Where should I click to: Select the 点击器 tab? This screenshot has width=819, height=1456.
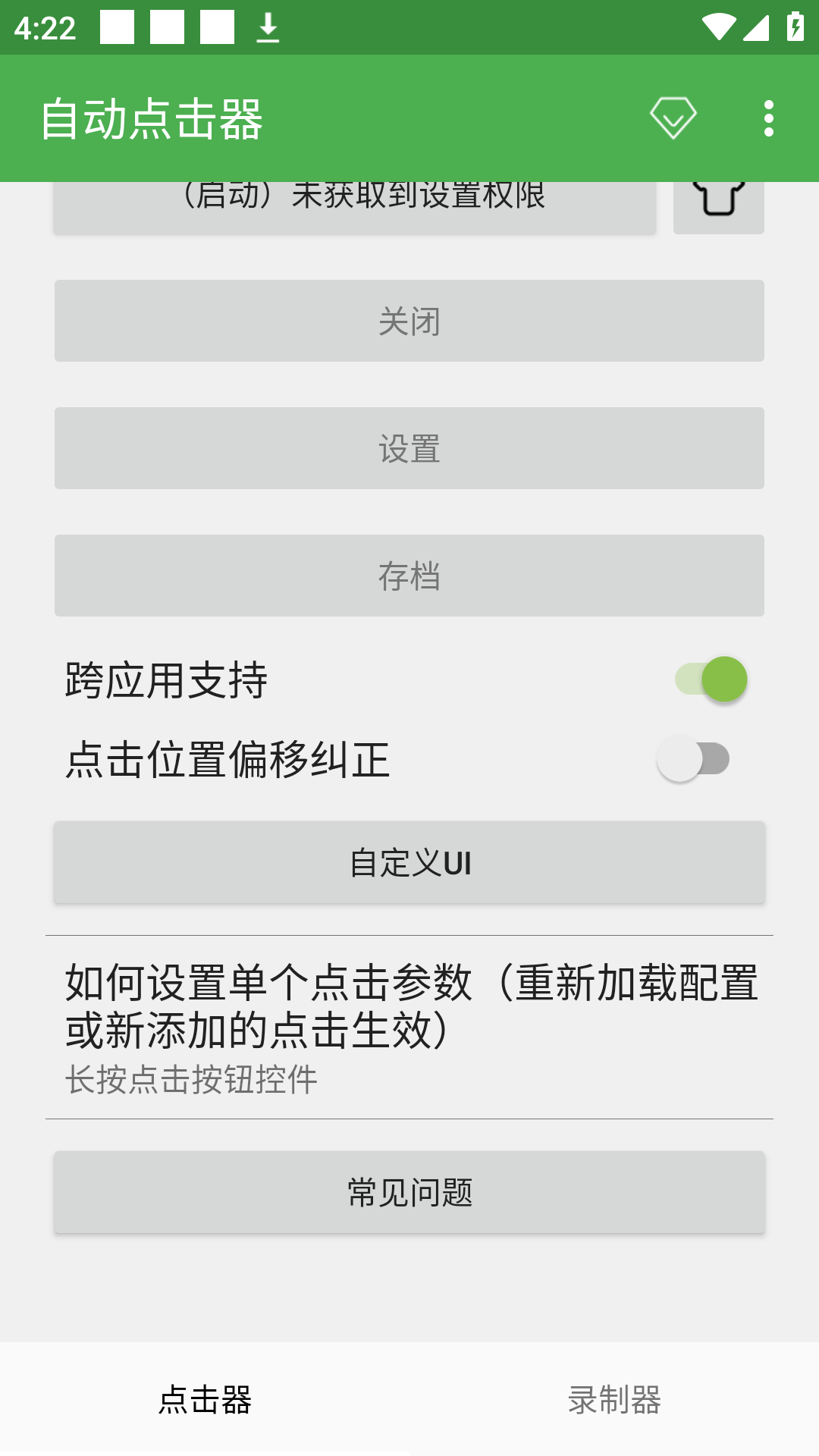coord(205,1399)
